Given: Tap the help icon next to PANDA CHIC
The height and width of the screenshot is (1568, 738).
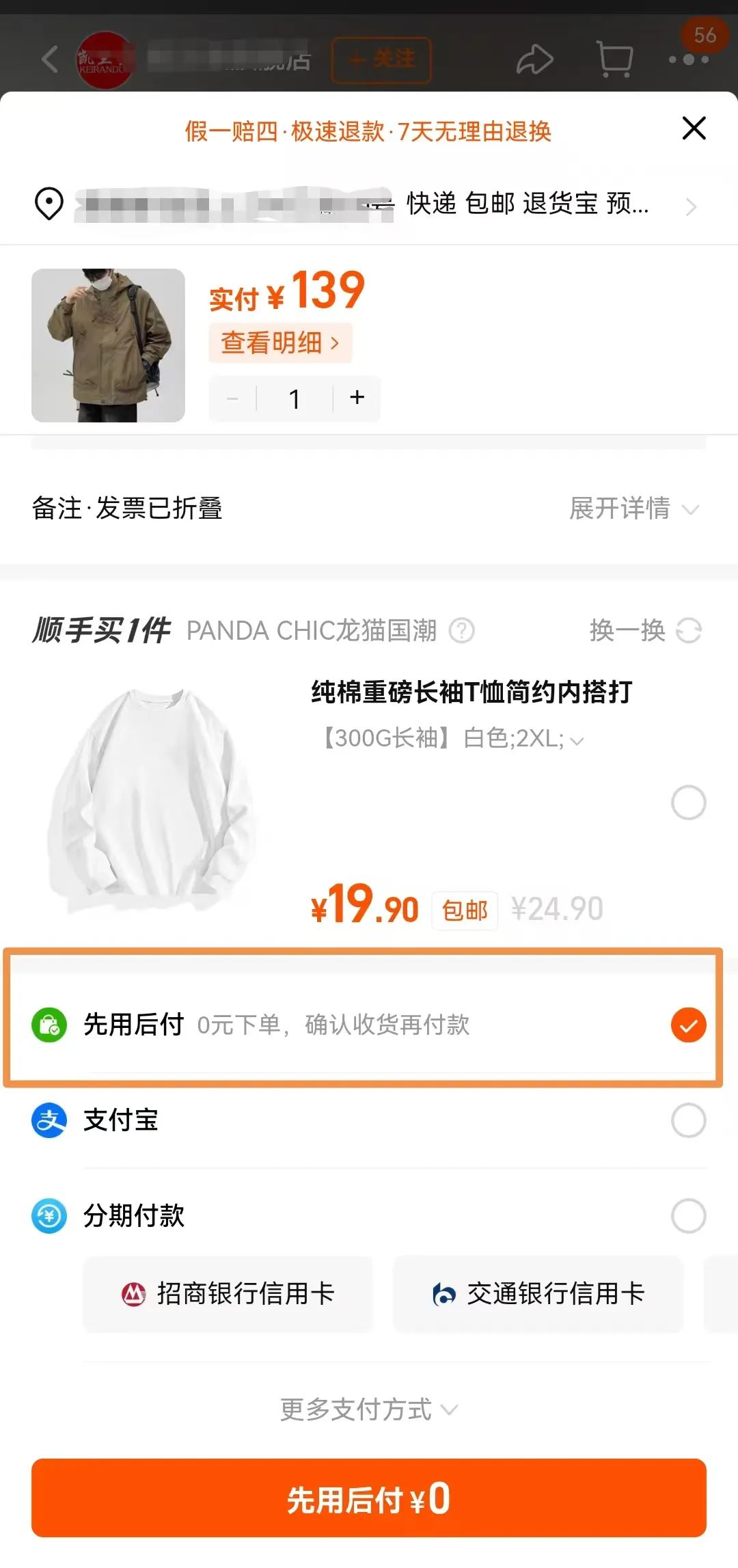Looking at the screenshot, I should tap(461, 630).
